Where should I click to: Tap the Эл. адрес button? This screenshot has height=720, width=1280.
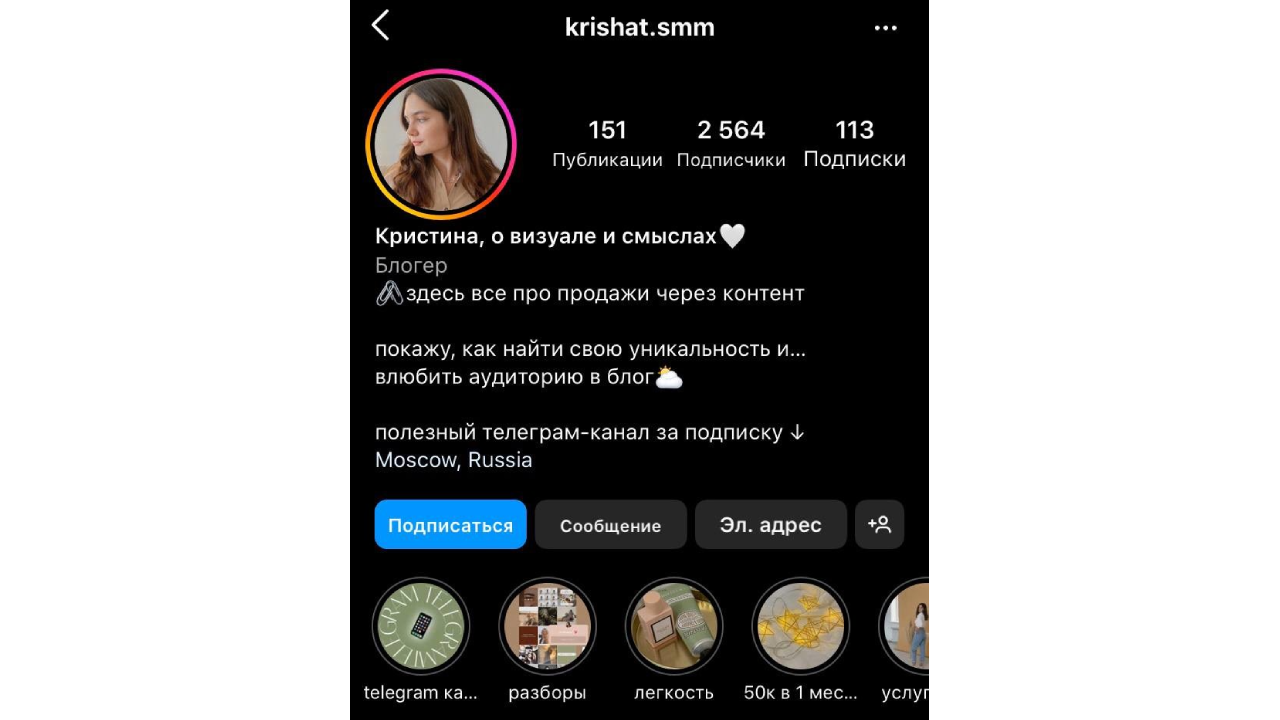click(770, 525)
